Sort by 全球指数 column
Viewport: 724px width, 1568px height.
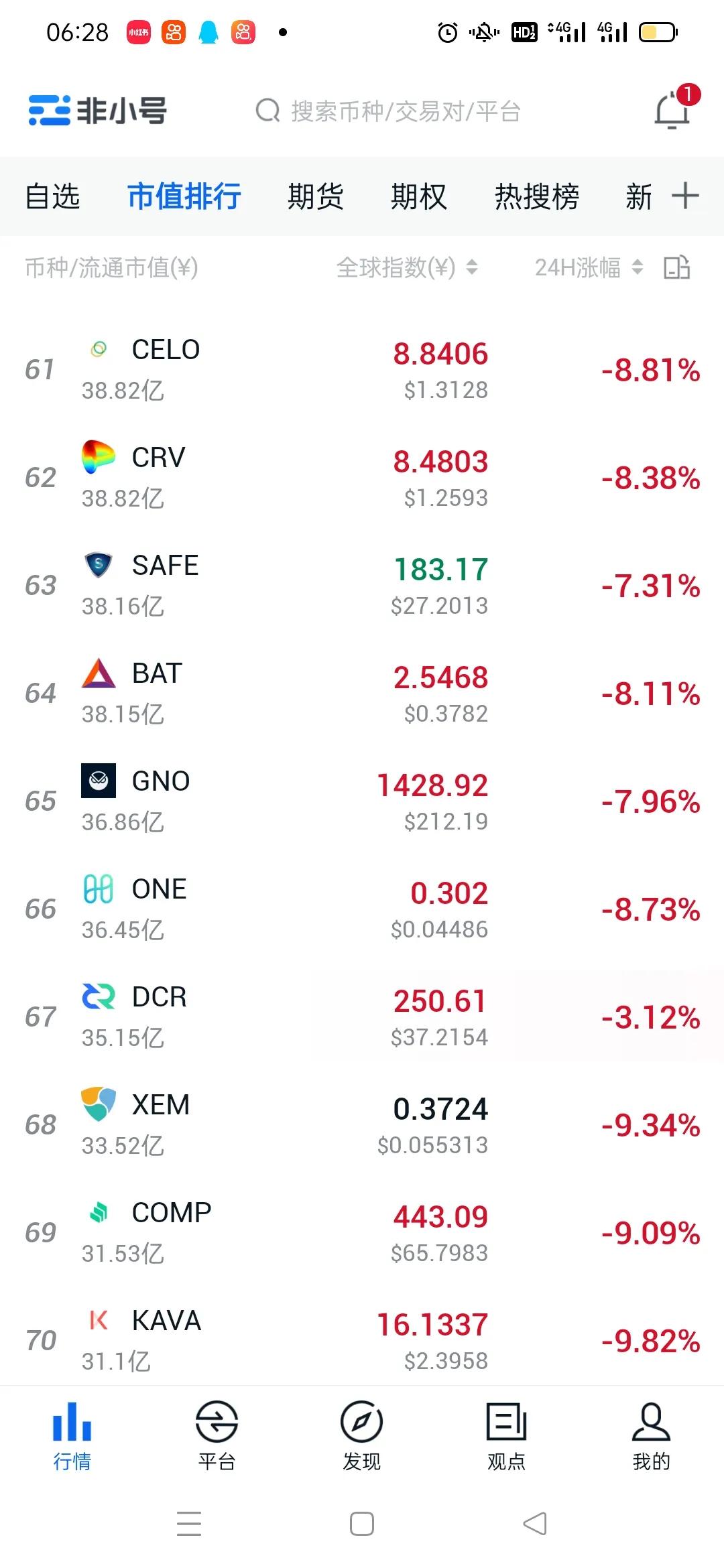tap(406, 268)
